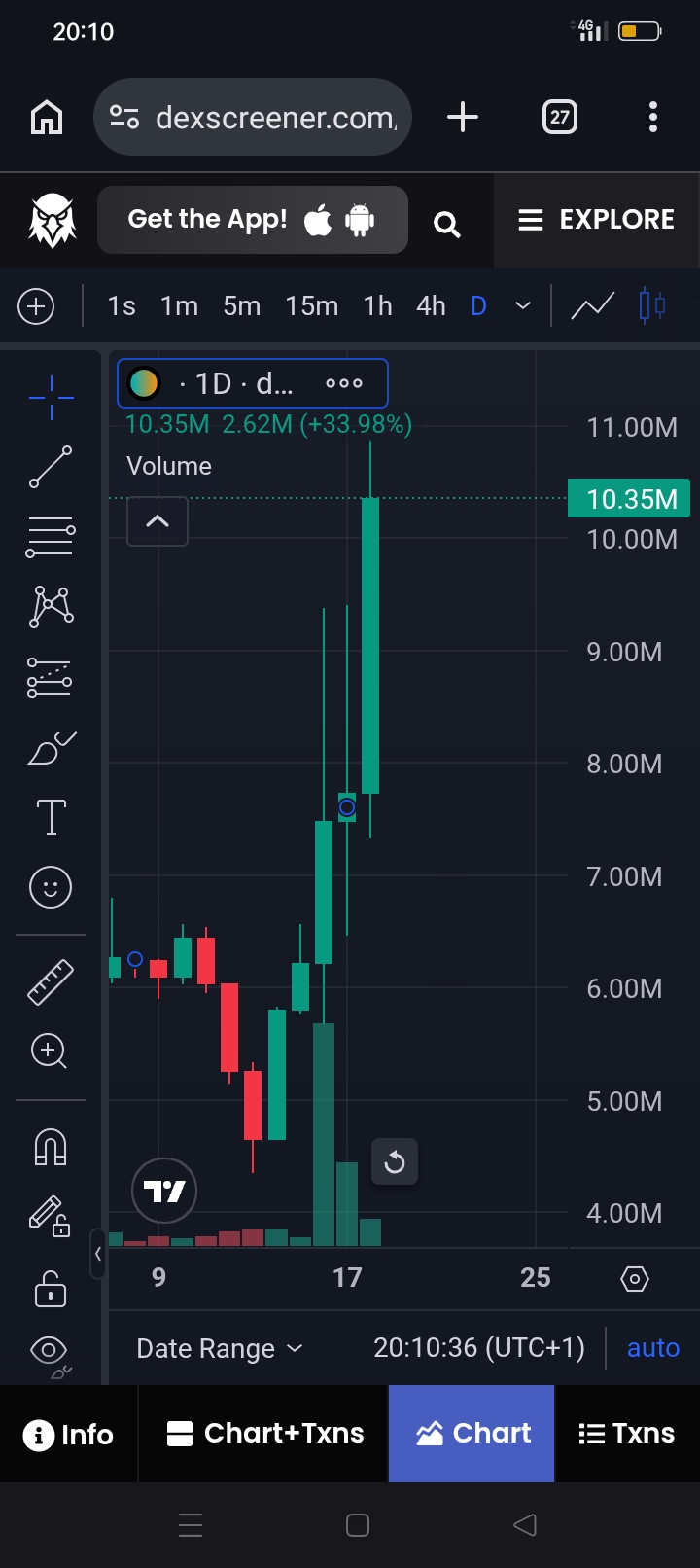The width and height of the screenshot is (700, 1568).
Task: Expand the timeframe dropdown arrow
Action: [523, 306]
